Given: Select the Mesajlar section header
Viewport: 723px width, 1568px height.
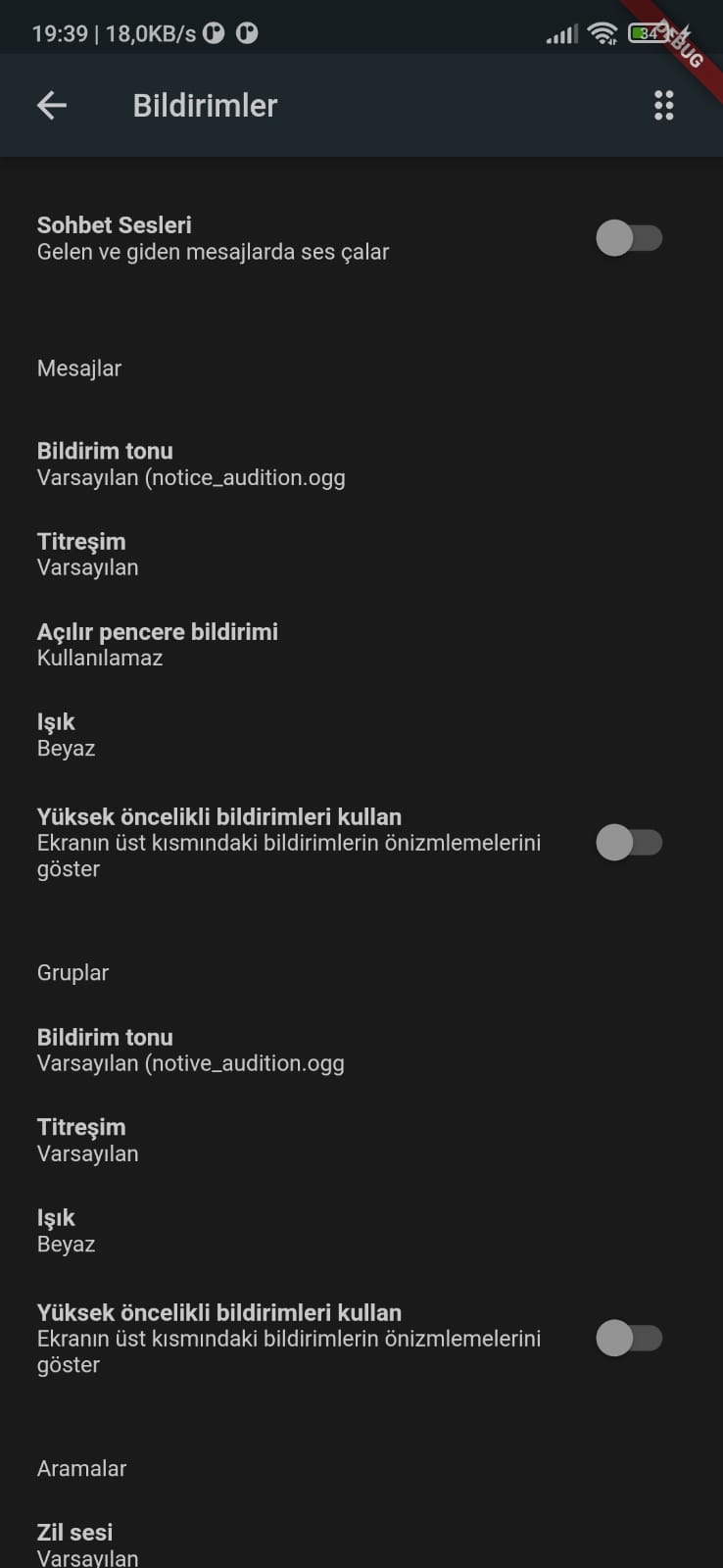Looking at the screenshot, I should coord(79,368).
